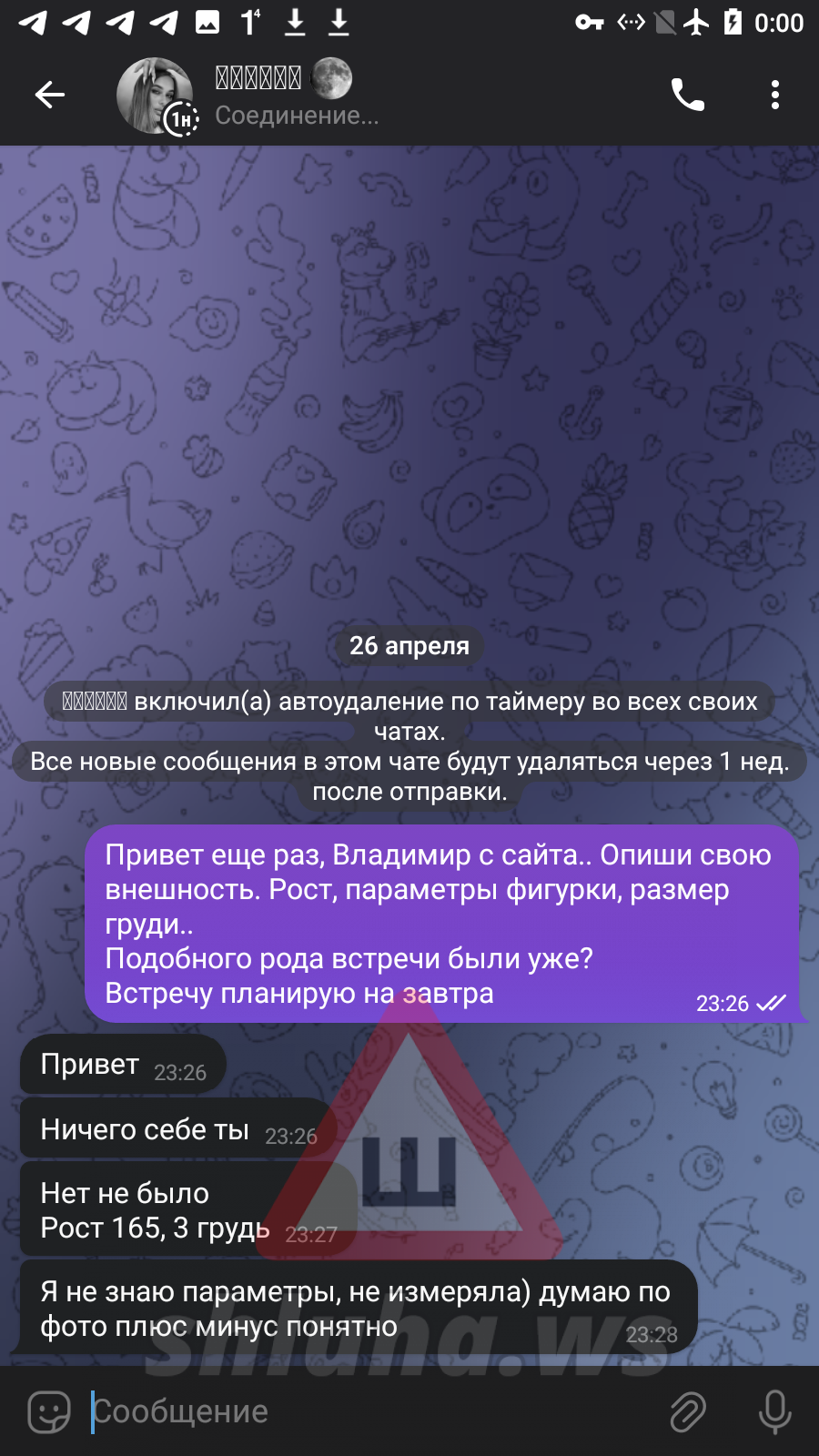Open the emoji and sticker panel
819x1456 pixels.
coord(49,1411)
